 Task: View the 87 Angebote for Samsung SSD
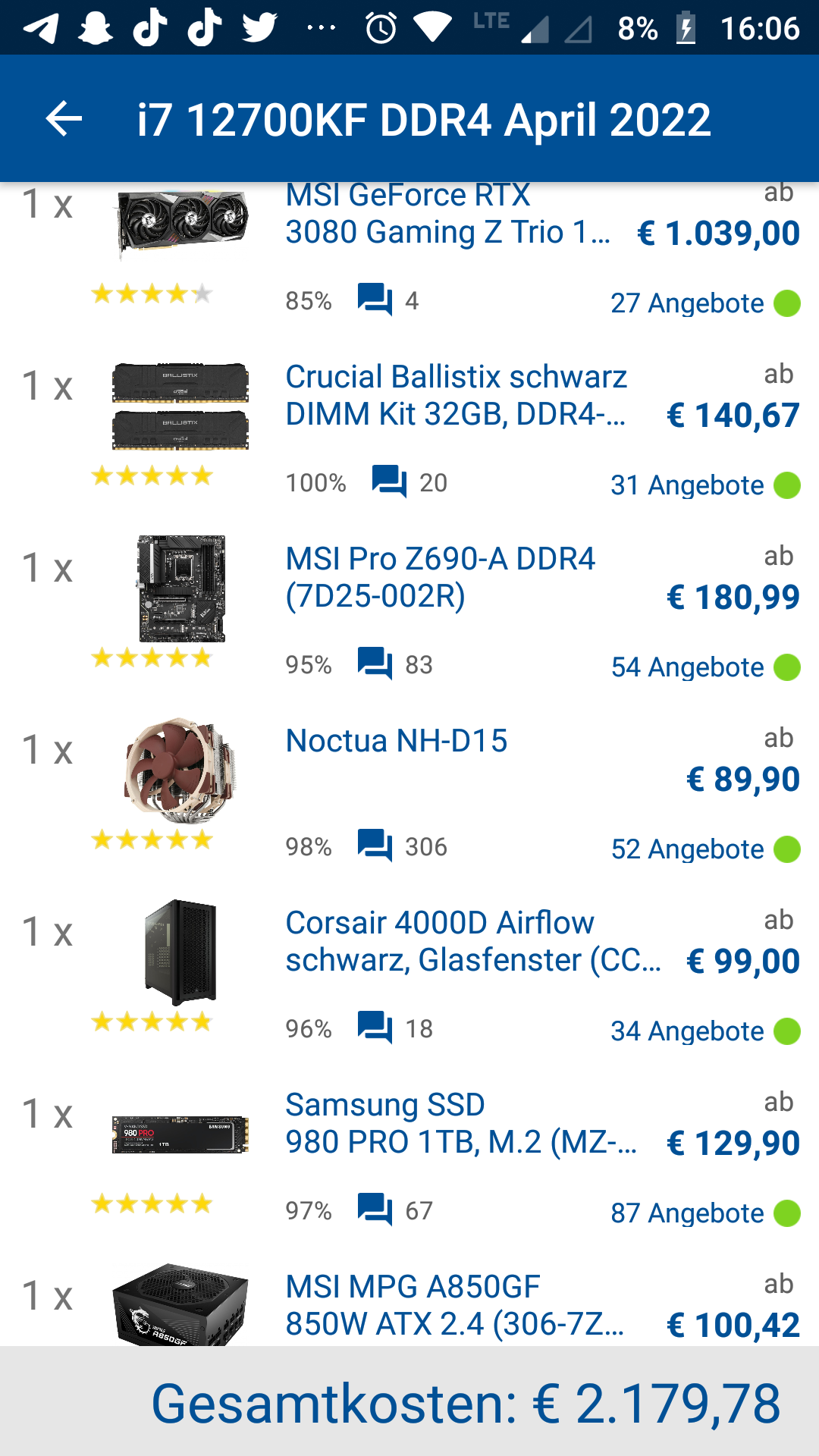tap(687, 1213)
